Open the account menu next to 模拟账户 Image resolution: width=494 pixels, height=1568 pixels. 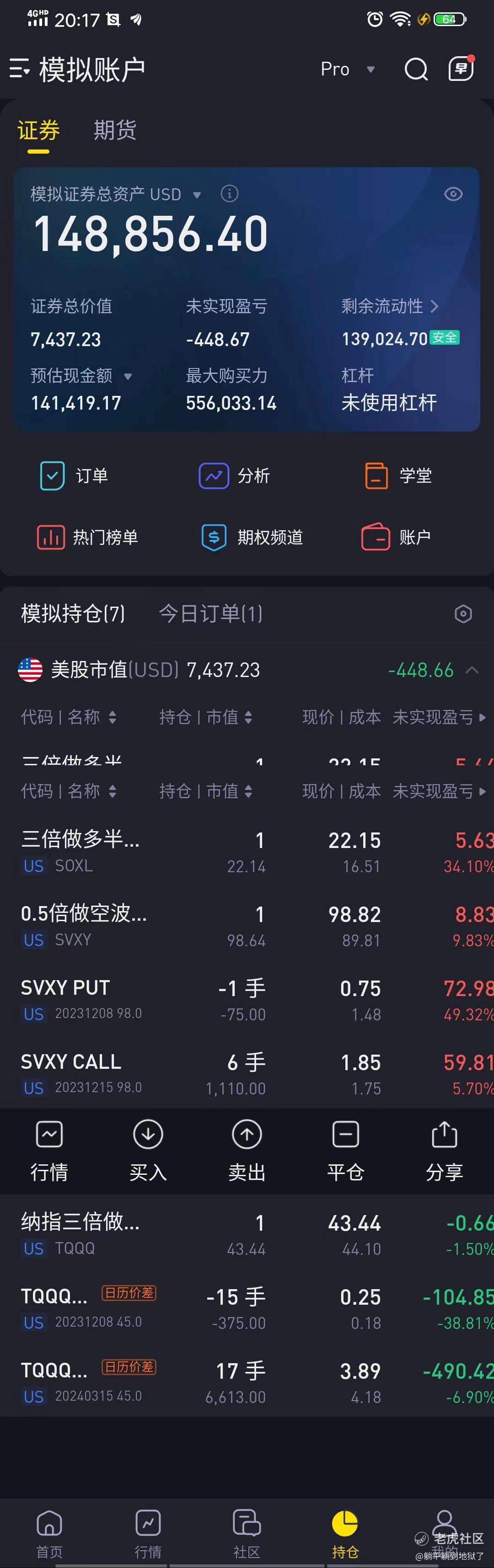[x=20, y=69]
